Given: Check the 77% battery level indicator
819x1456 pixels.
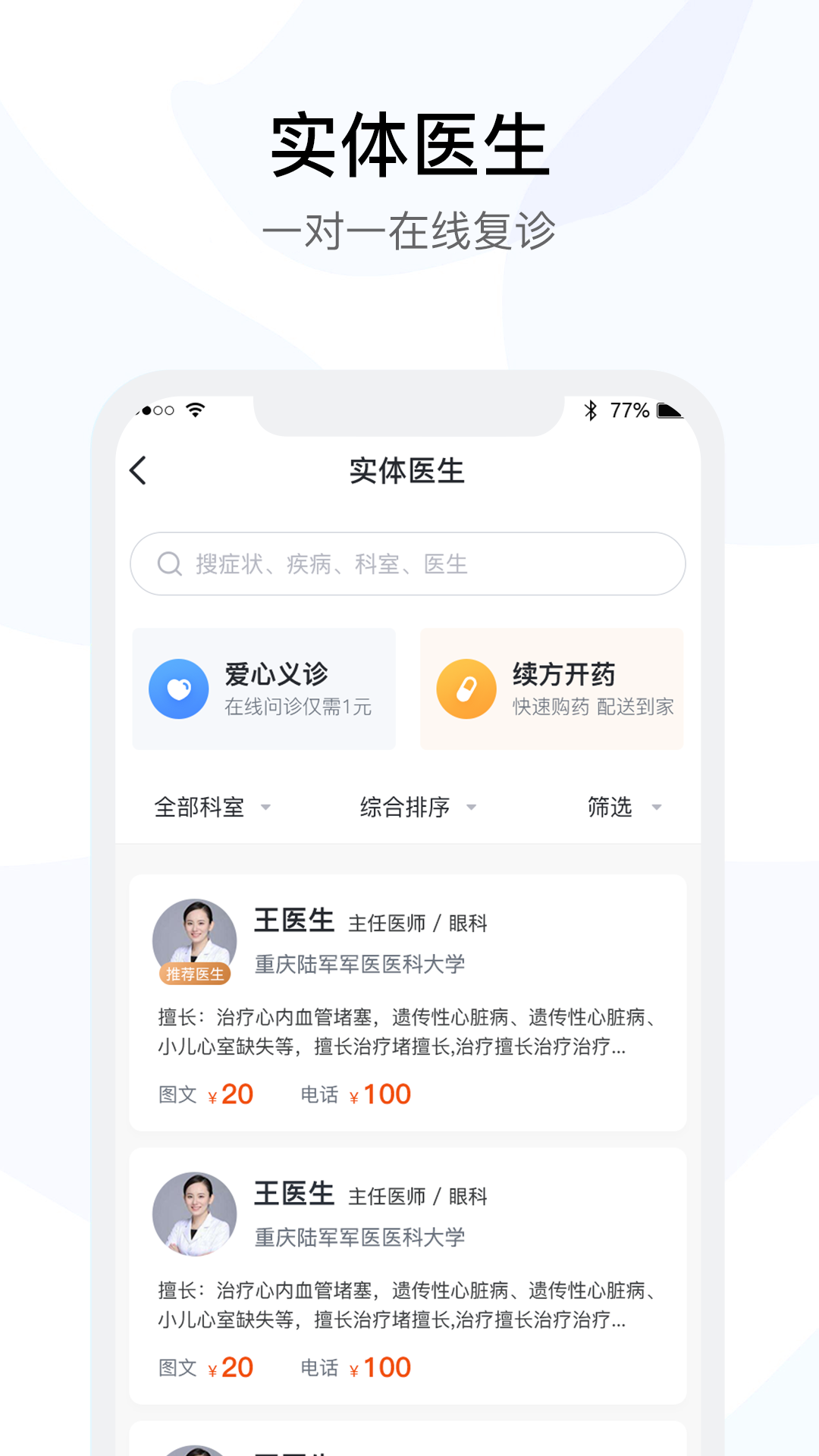Looking at the screenshot, I should (x=629, y=409).
